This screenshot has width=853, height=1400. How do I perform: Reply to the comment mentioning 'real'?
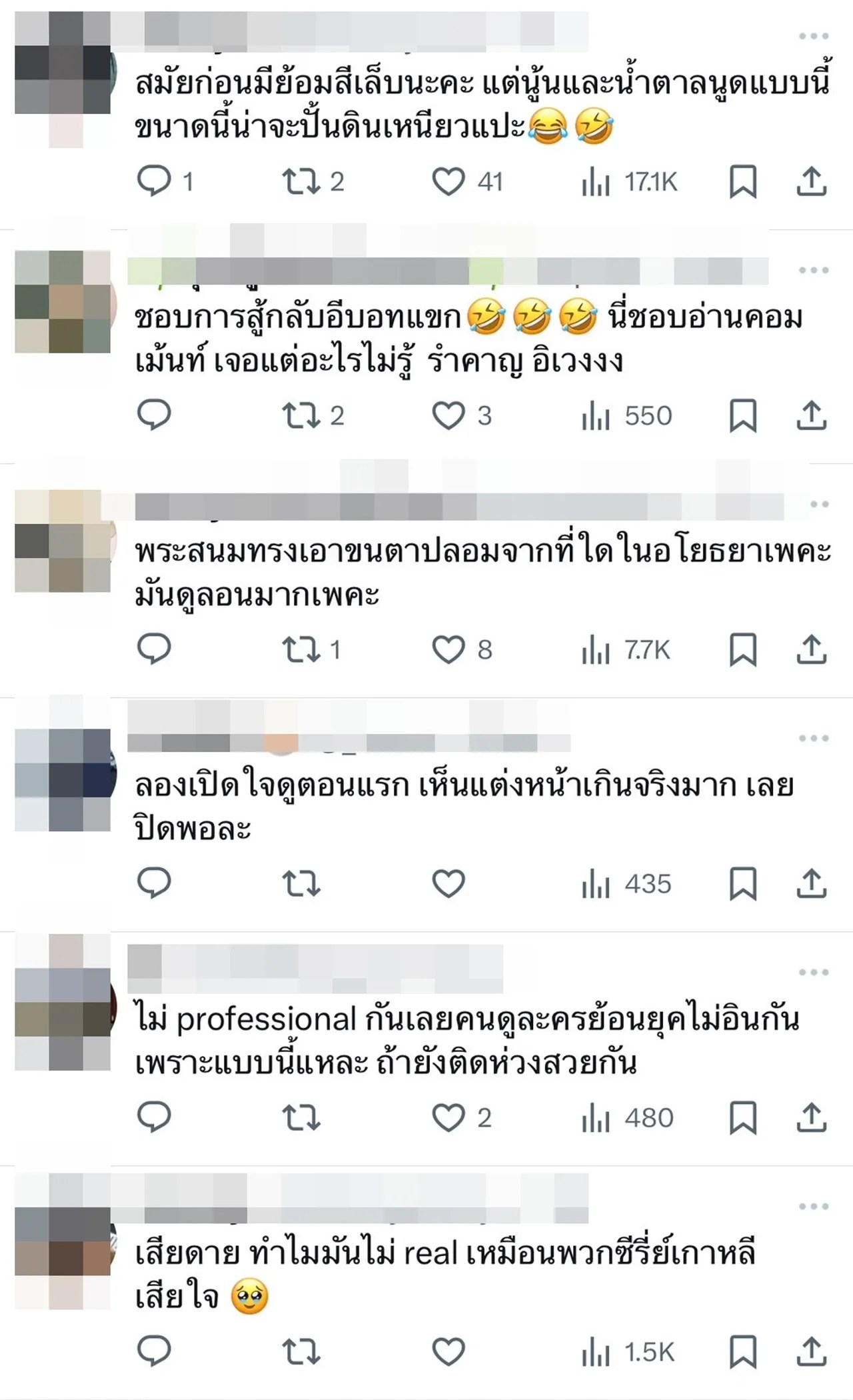[x=154, y=1351]
